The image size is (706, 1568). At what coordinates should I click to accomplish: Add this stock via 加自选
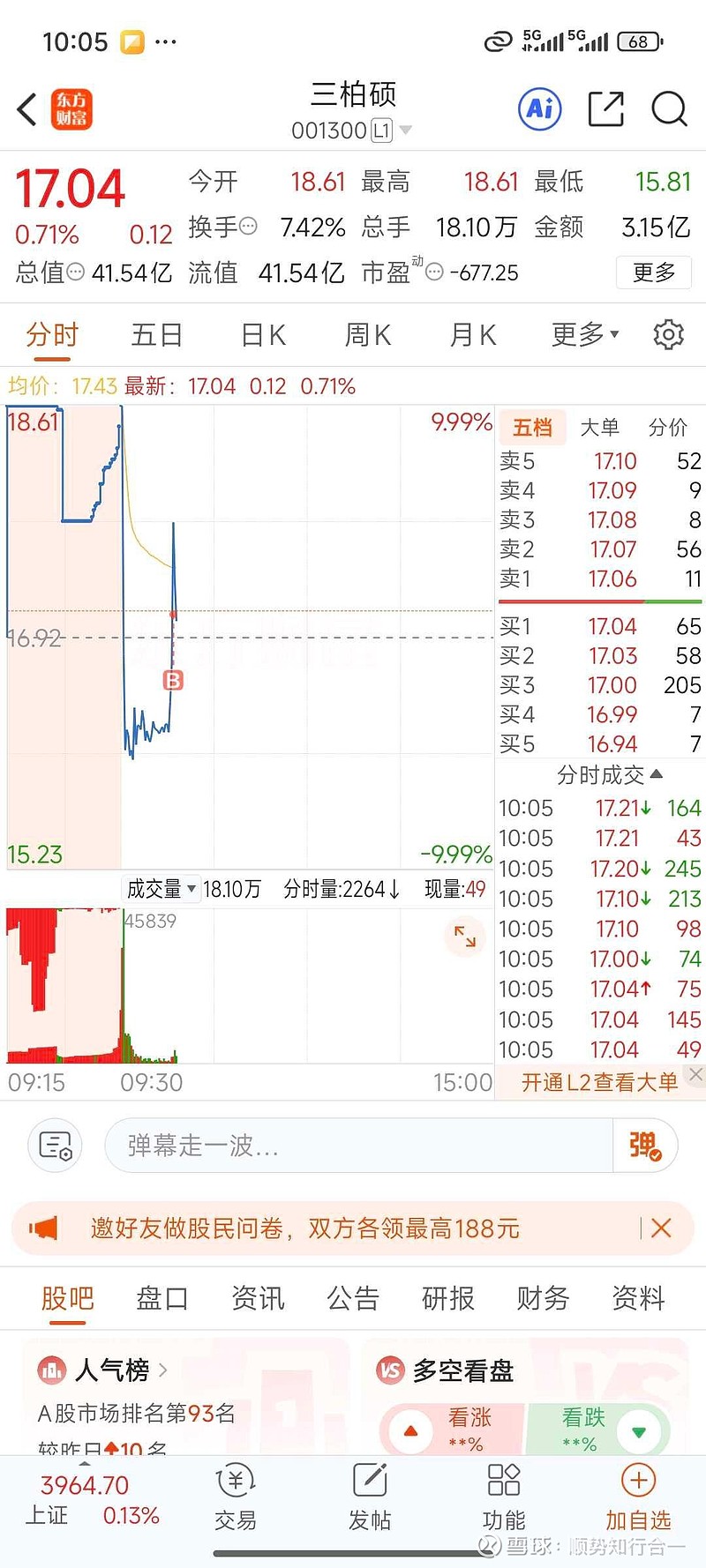pyautogui.click(x=638, y=1497)
